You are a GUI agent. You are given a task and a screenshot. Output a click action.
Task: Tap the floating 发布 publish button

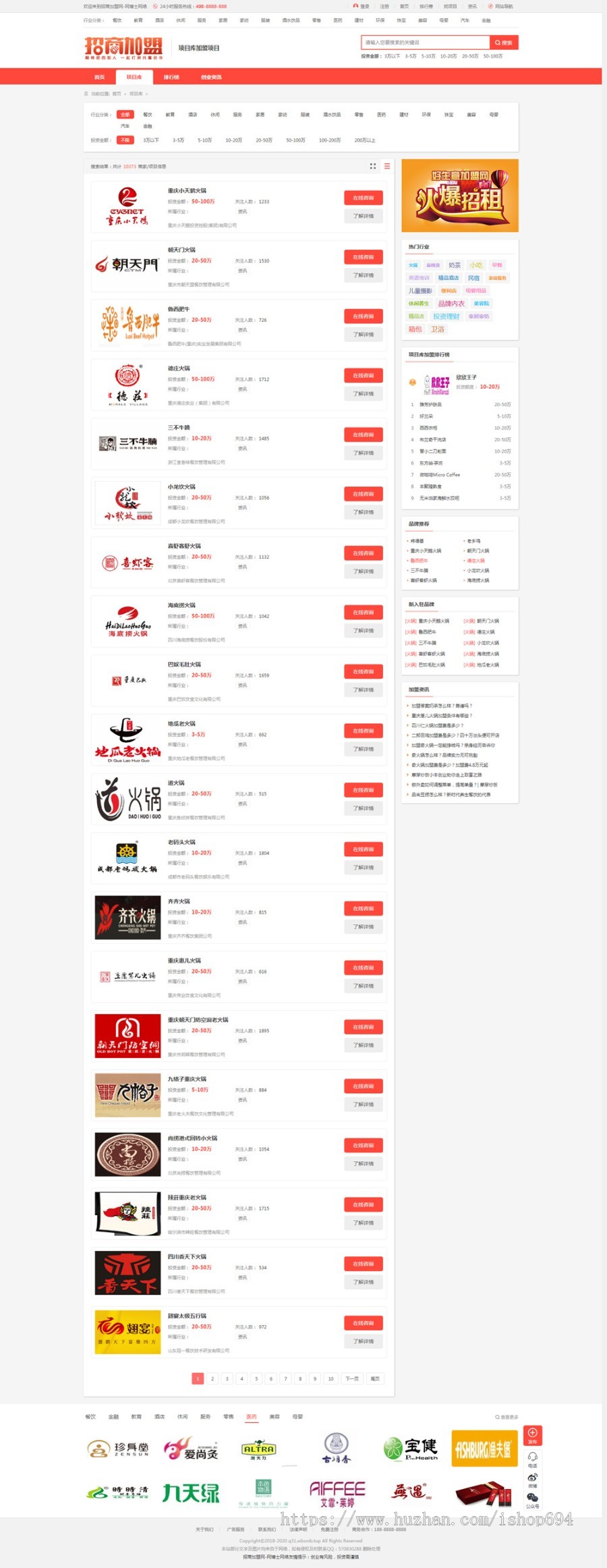coord(532,1435)
